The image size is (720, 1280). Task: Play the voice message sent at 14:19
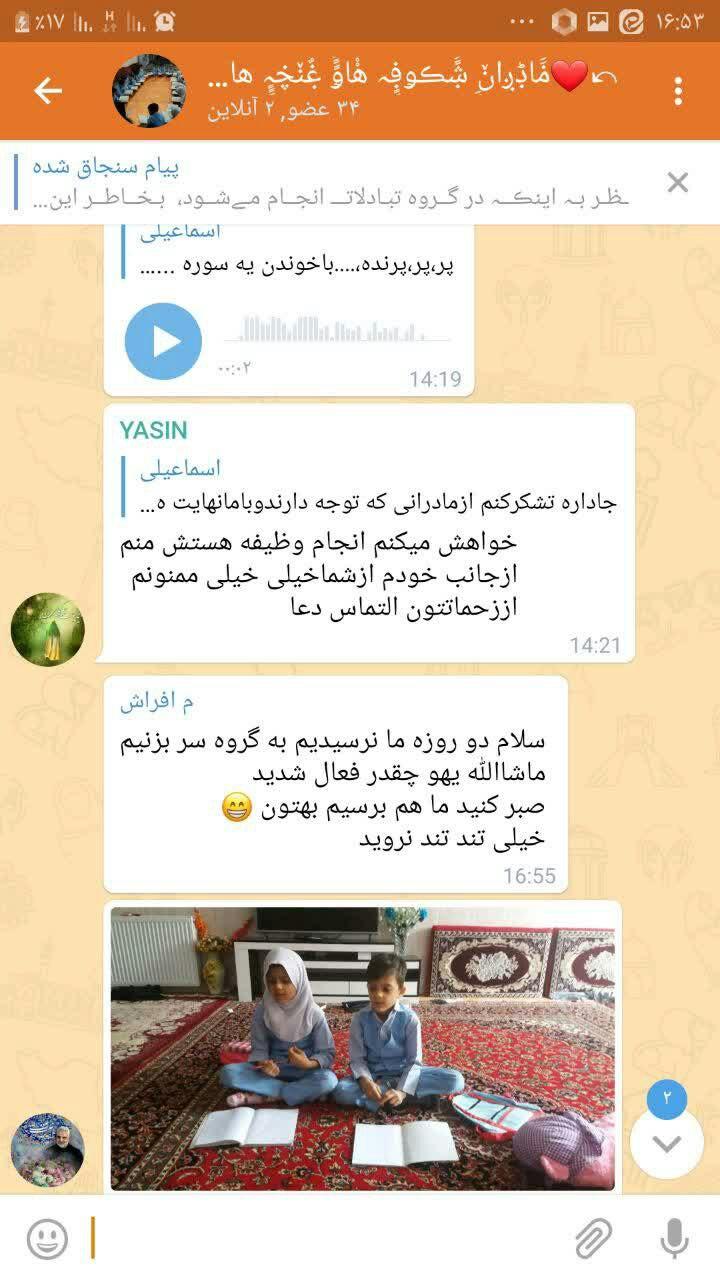pos(163,341)
